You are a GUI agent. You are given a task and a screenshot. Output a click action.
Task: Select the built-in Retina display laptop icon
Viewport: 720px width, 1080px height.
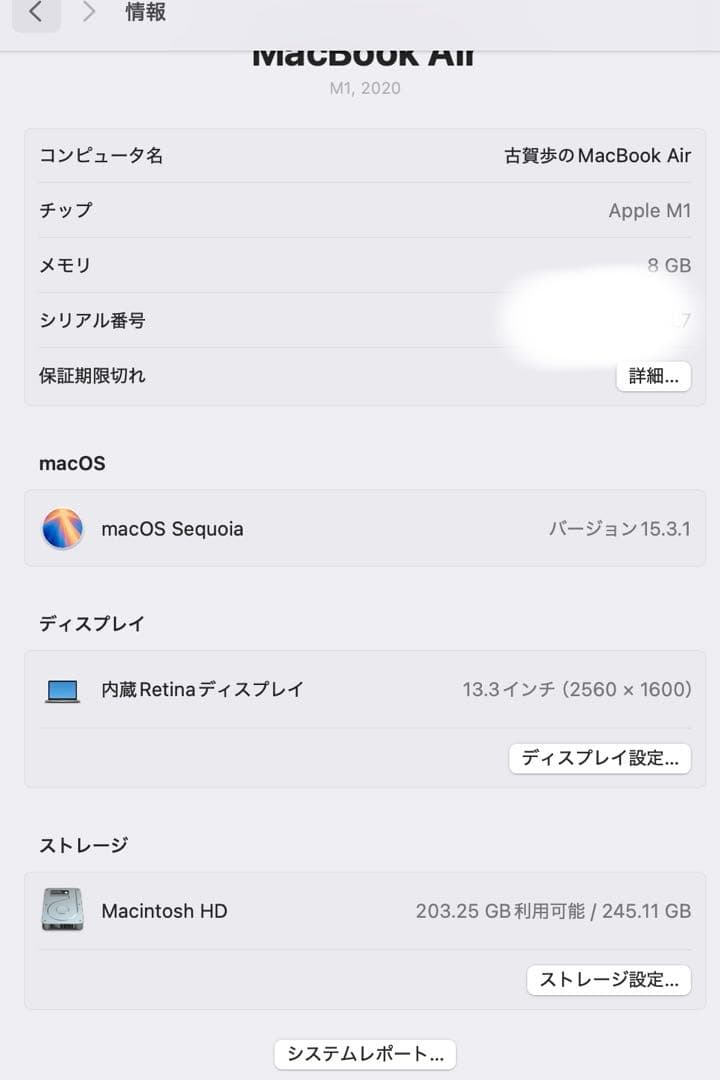pos(62,689)
